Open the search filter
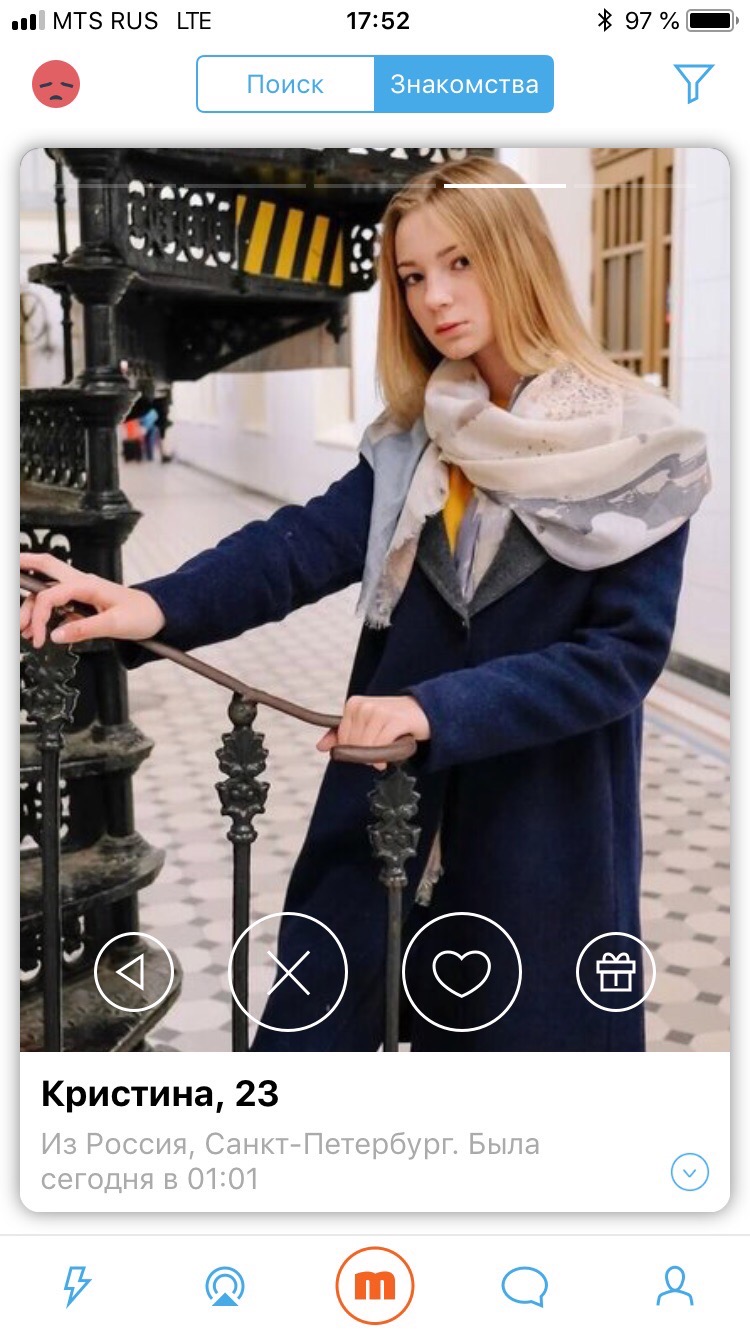 click(693, 84)
